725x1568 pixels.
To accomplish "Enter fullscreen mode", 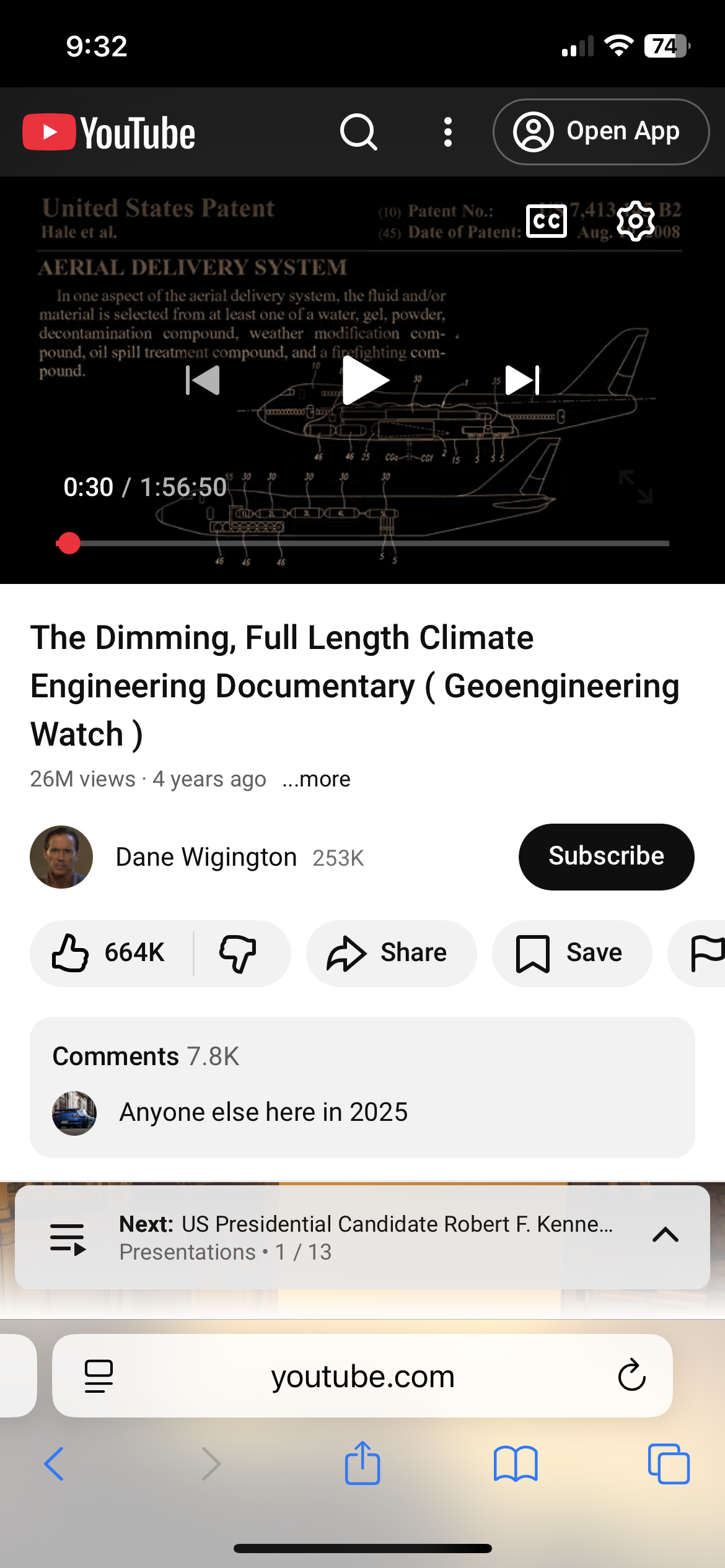I will click(x=635, y=487).
